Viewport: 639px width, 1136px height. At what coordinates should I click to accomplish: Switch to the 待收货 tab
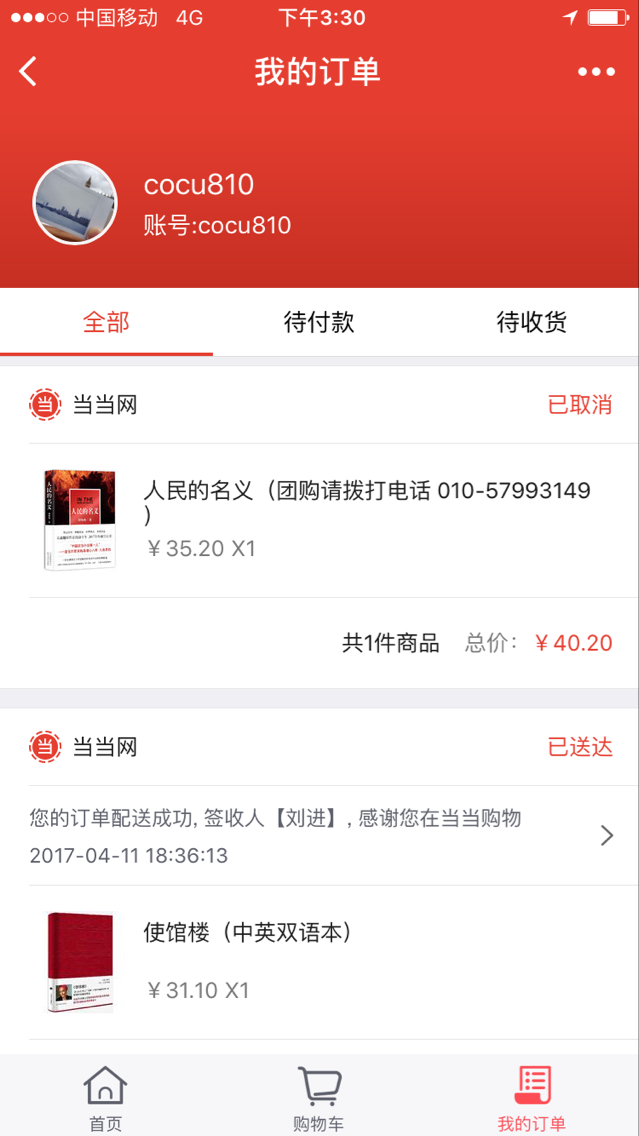(x=531, y=322)
